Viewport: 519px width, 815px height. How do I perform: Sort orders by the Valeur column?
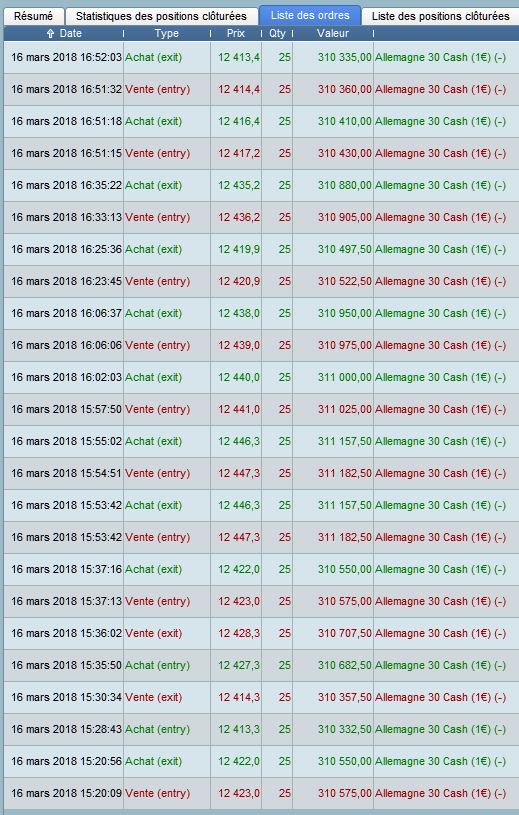point(333,33)
